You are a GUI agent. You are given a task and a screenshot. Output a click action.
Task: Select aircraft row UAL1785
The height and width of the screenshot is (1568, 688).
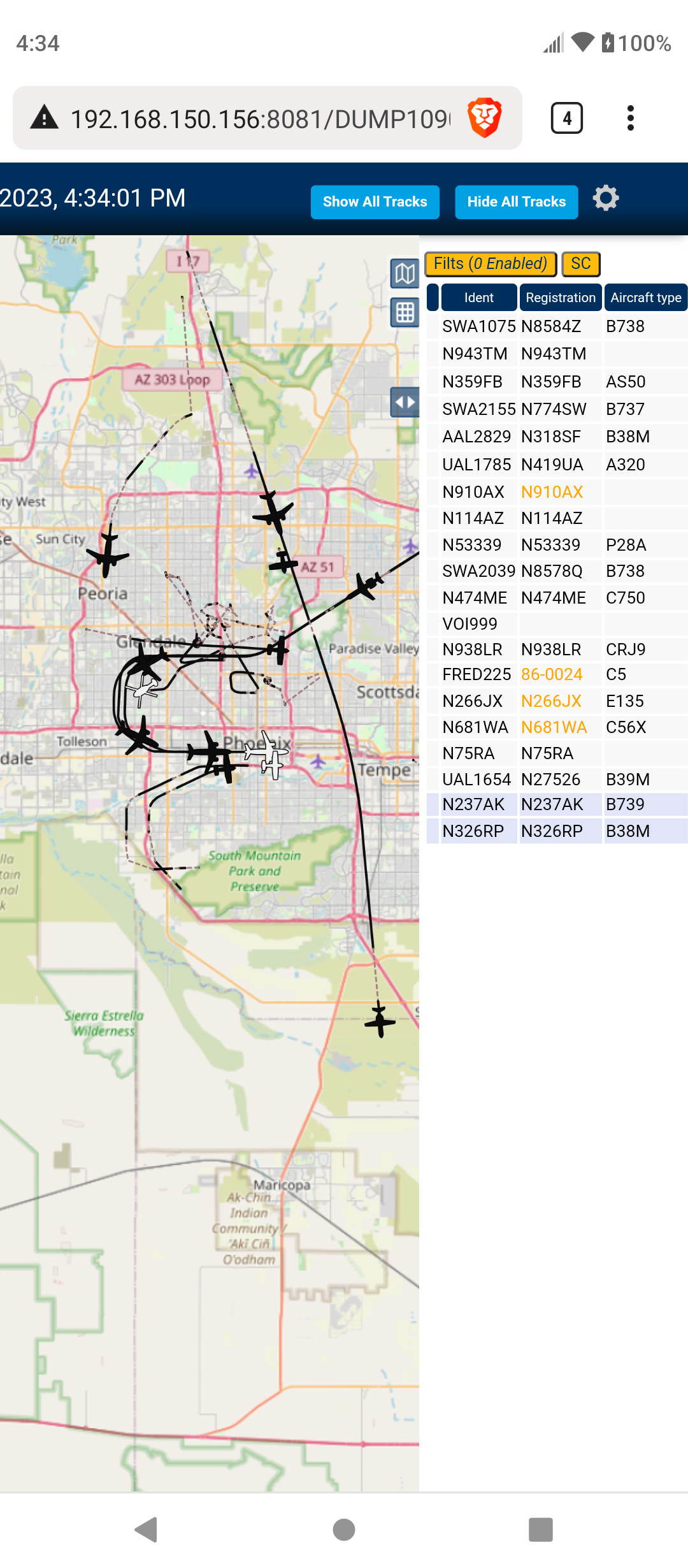[x=557, y=465]
